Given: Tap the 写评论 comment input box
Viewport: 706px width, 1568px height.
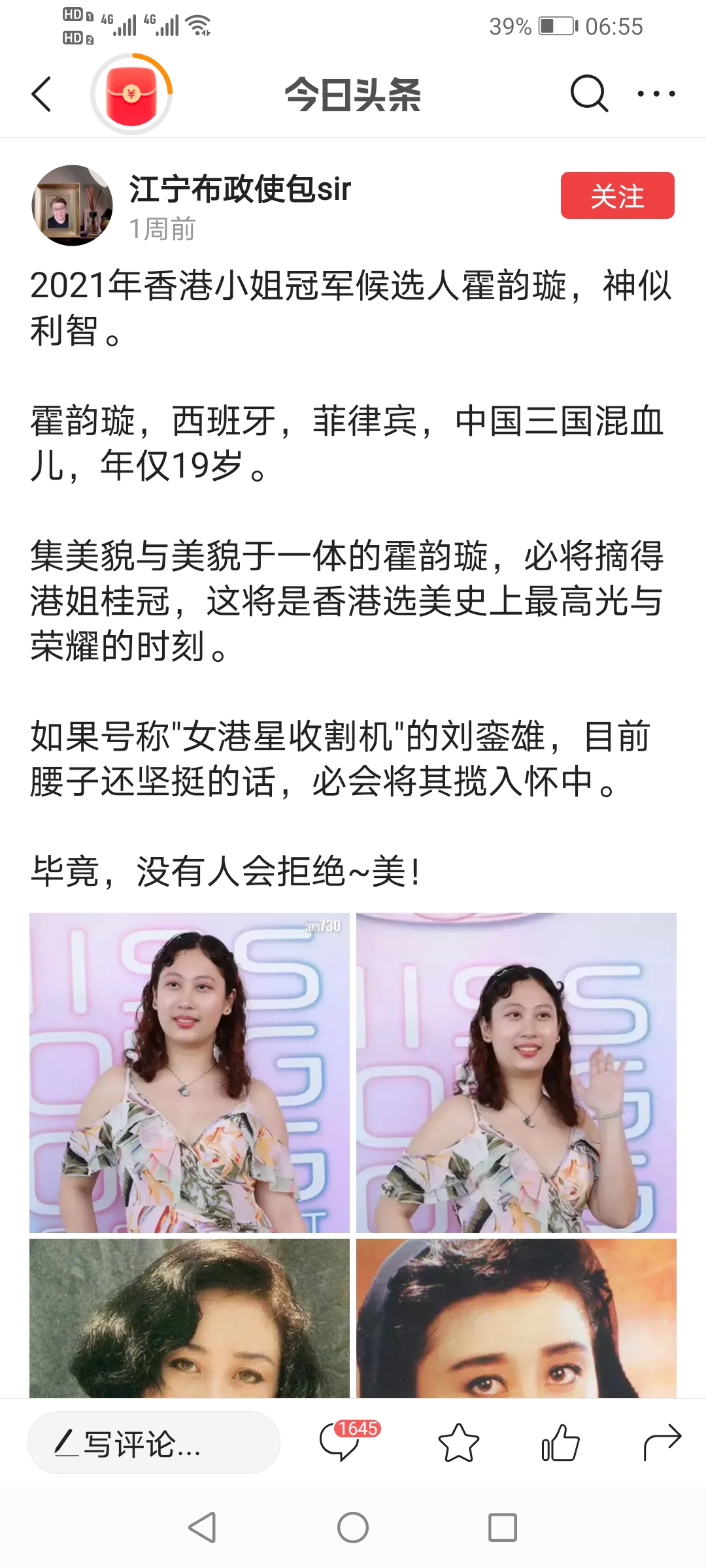Looking at the screenshot, I should (x=154, y=1443).
